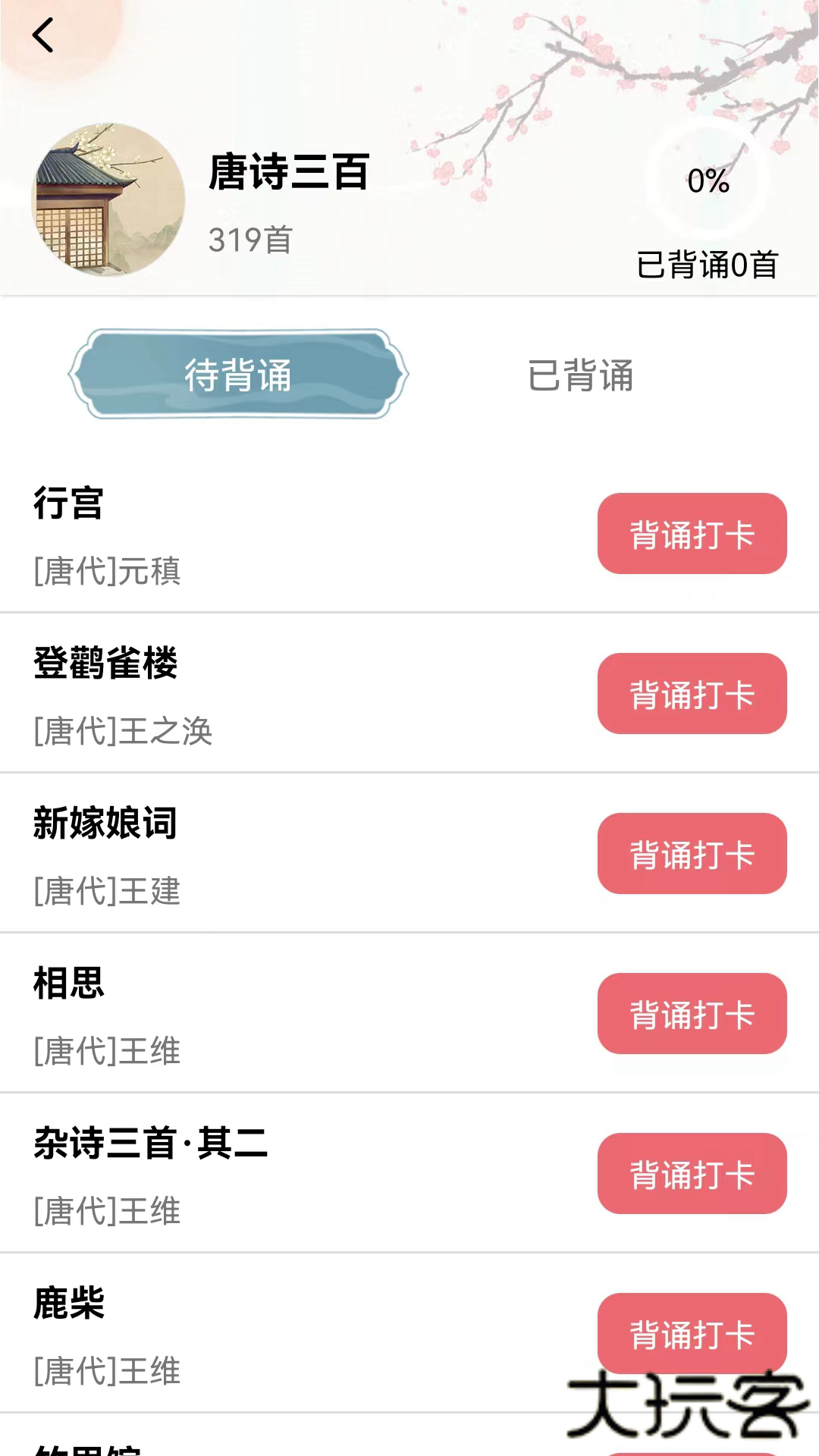Open the poem 鹿柴 by 王维
This screenshot has width=819, height=1456.
[67, 1304]
